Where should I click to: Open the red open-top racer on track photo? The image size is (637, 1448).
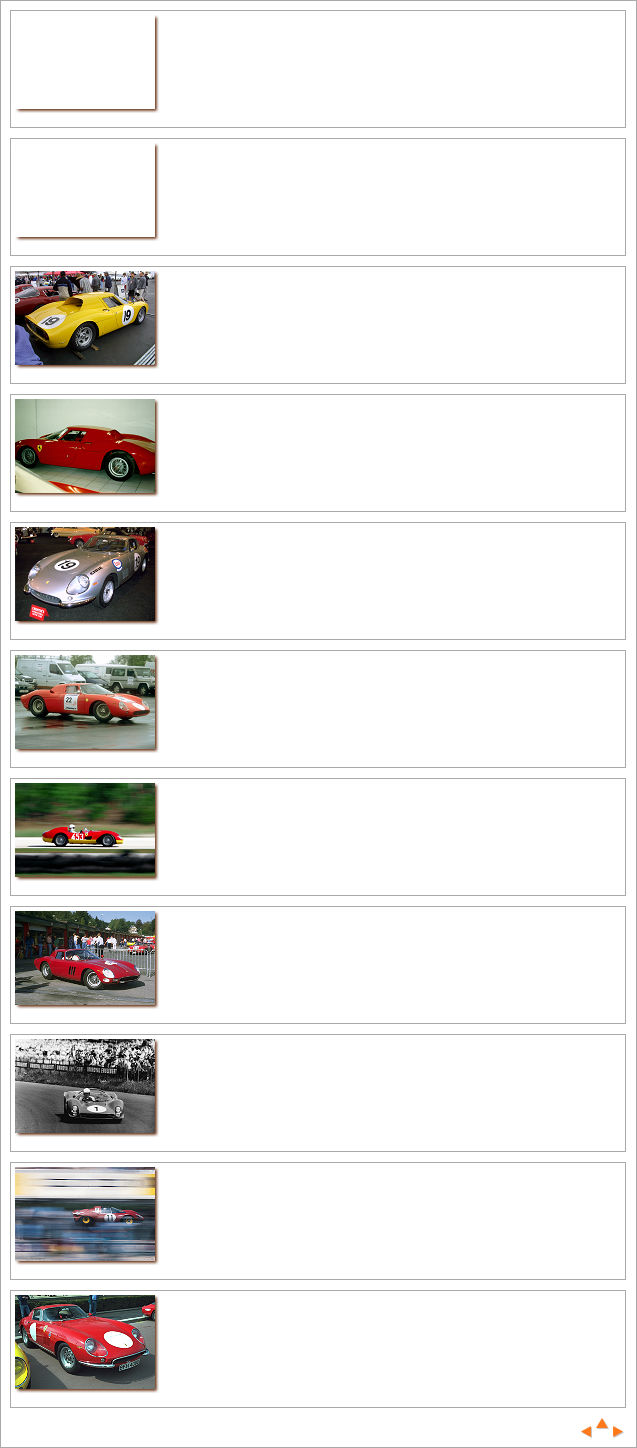click(85, 830)
